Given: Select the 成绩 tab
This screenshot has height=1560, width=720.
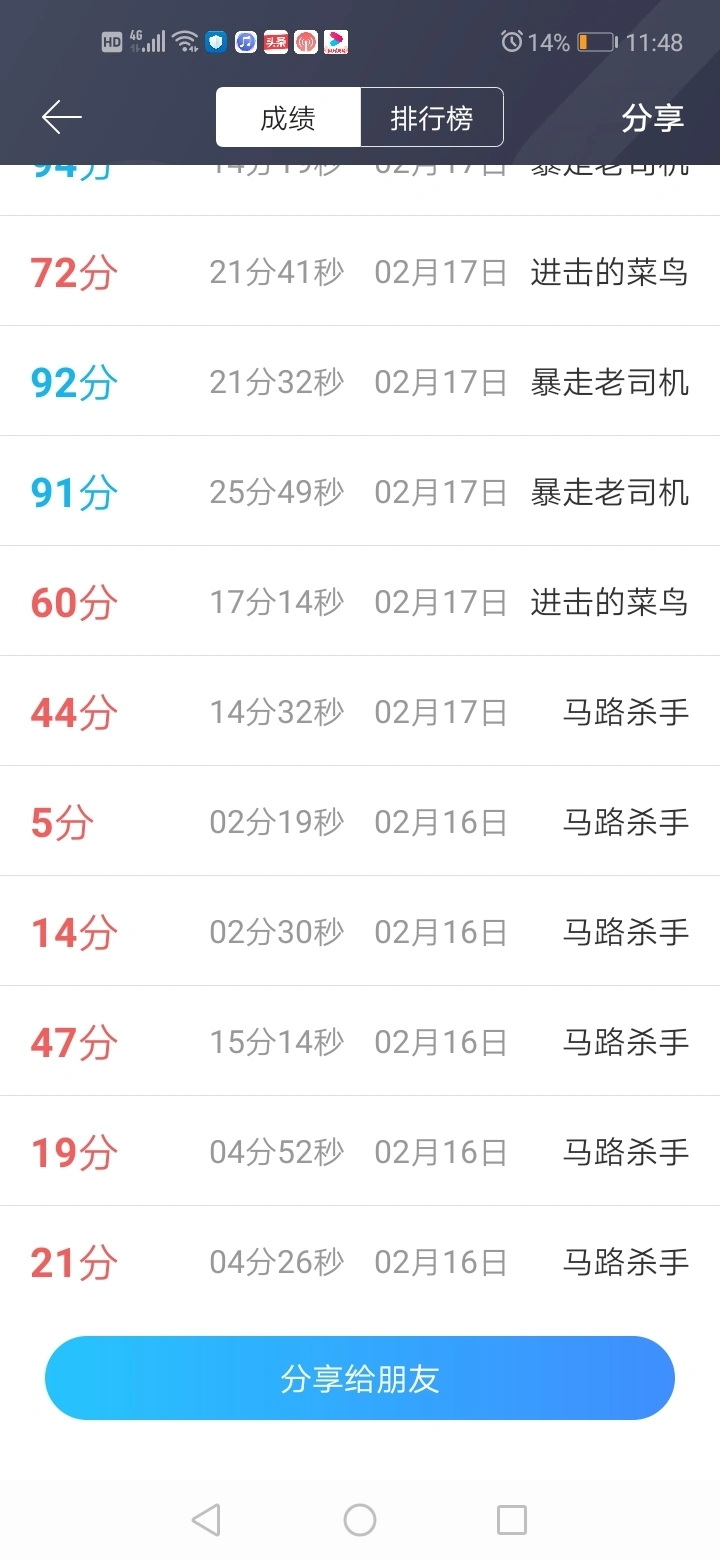Looking at the screenshot, I should 288,118.
